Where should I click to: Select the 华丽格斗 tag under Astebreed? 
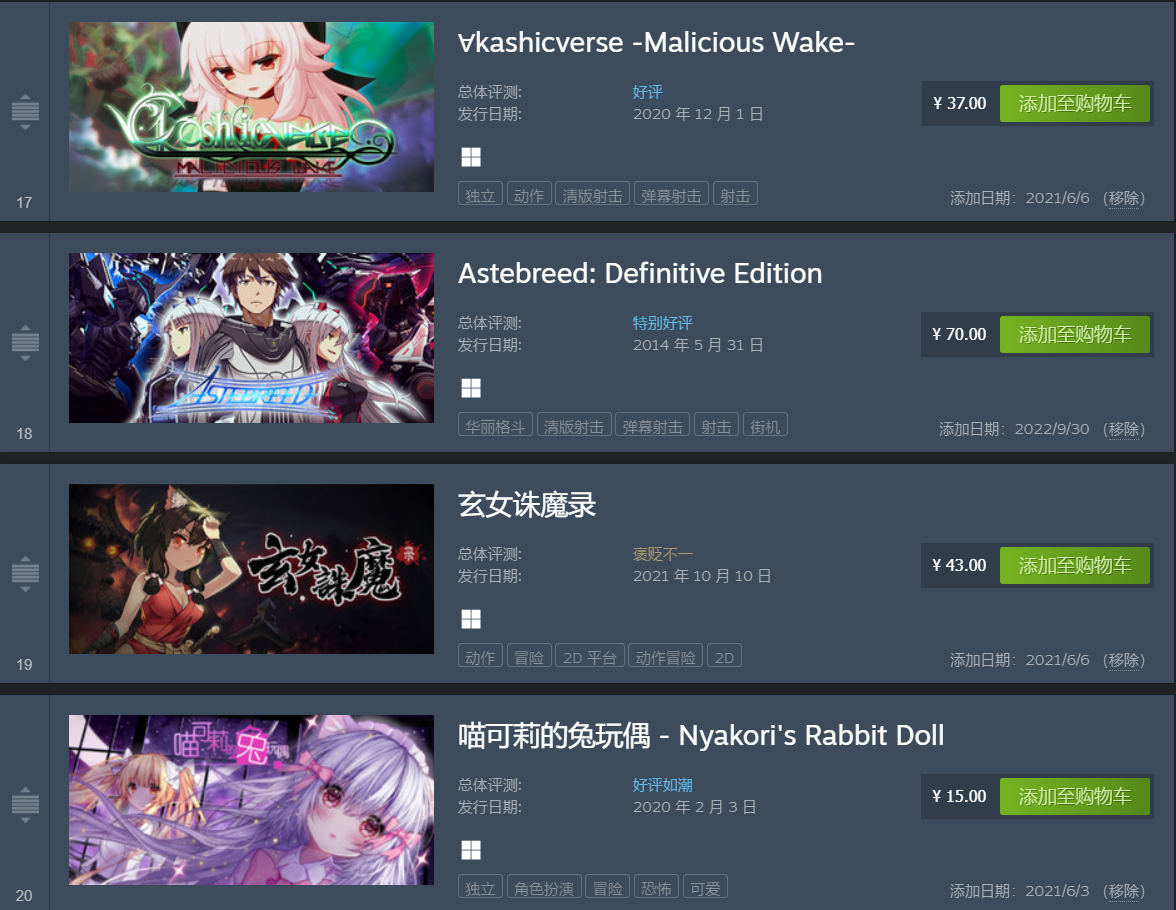pos(496,426)
